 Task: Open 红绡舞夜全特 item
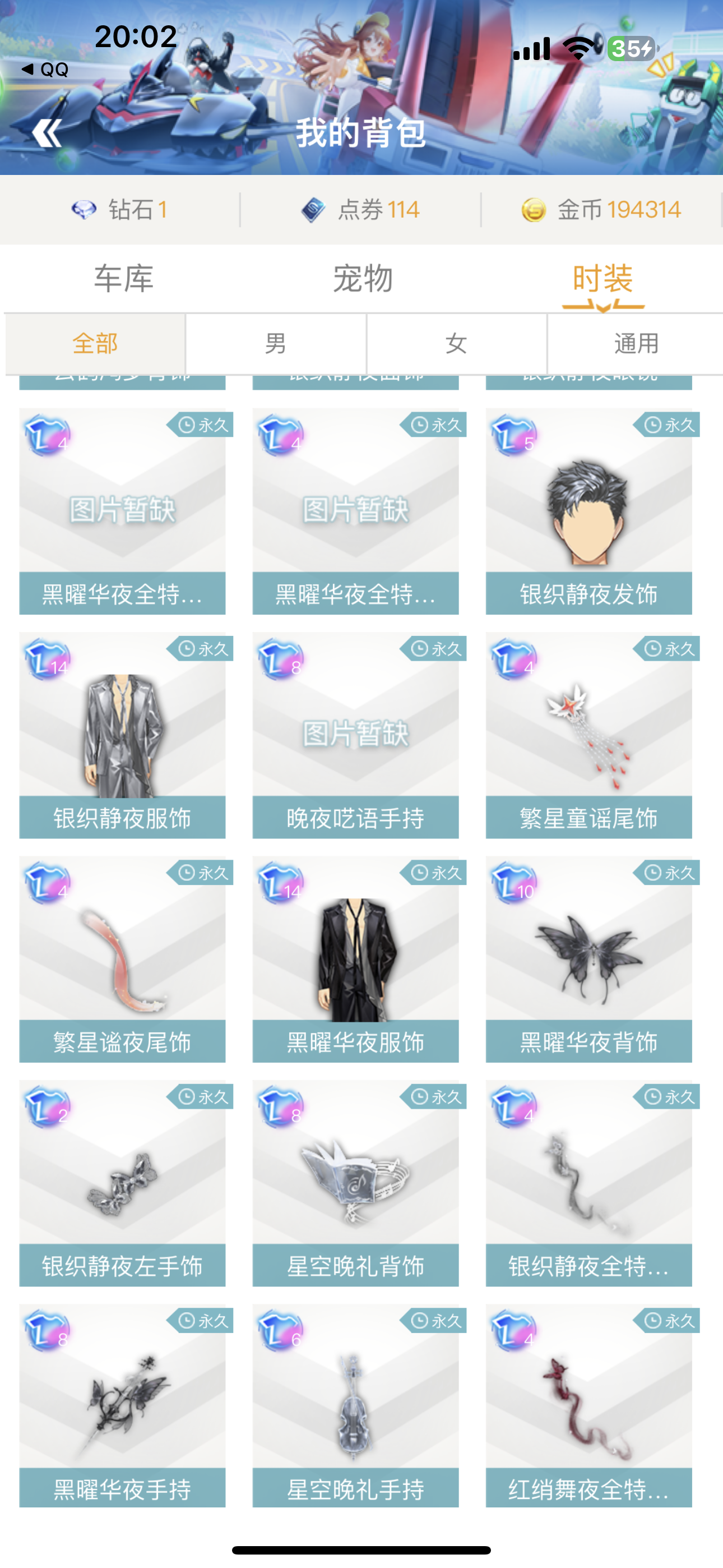coord(588,1406)
